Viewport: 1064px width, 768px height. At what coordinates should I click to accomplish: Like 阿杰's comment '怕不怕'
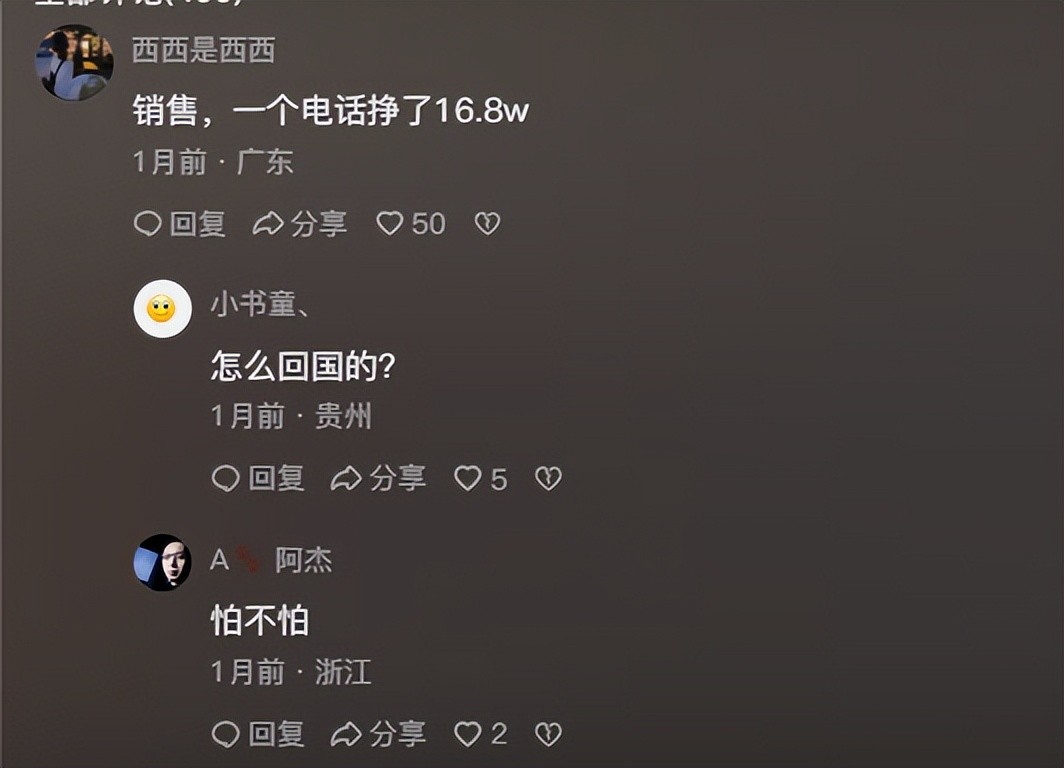[468, 735]
